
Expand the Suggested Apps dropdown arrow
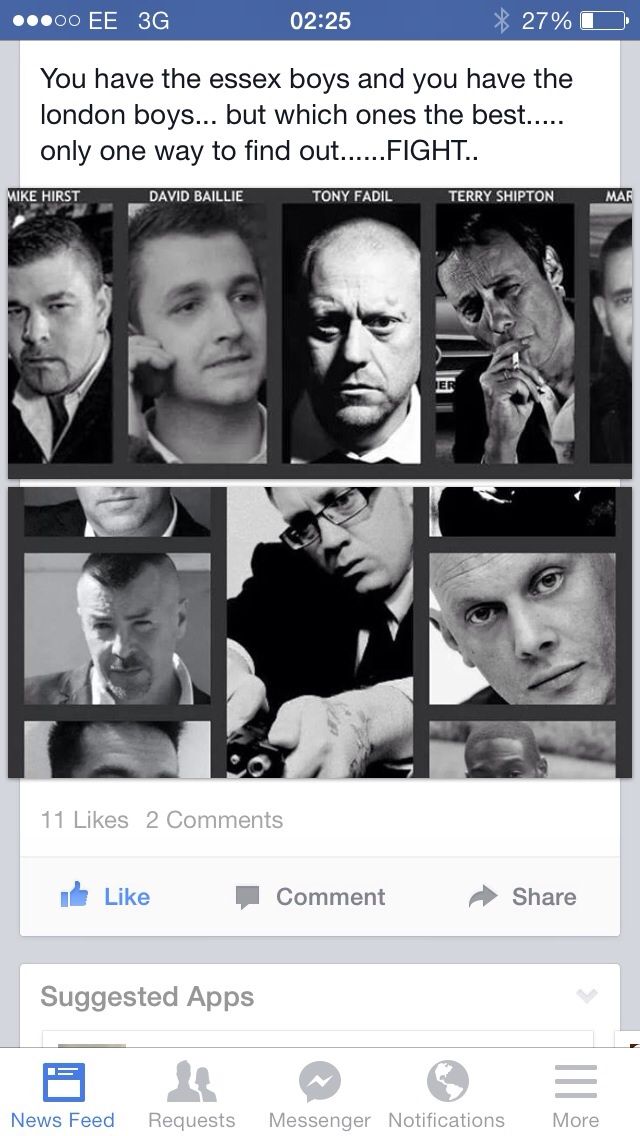[587, 996]
